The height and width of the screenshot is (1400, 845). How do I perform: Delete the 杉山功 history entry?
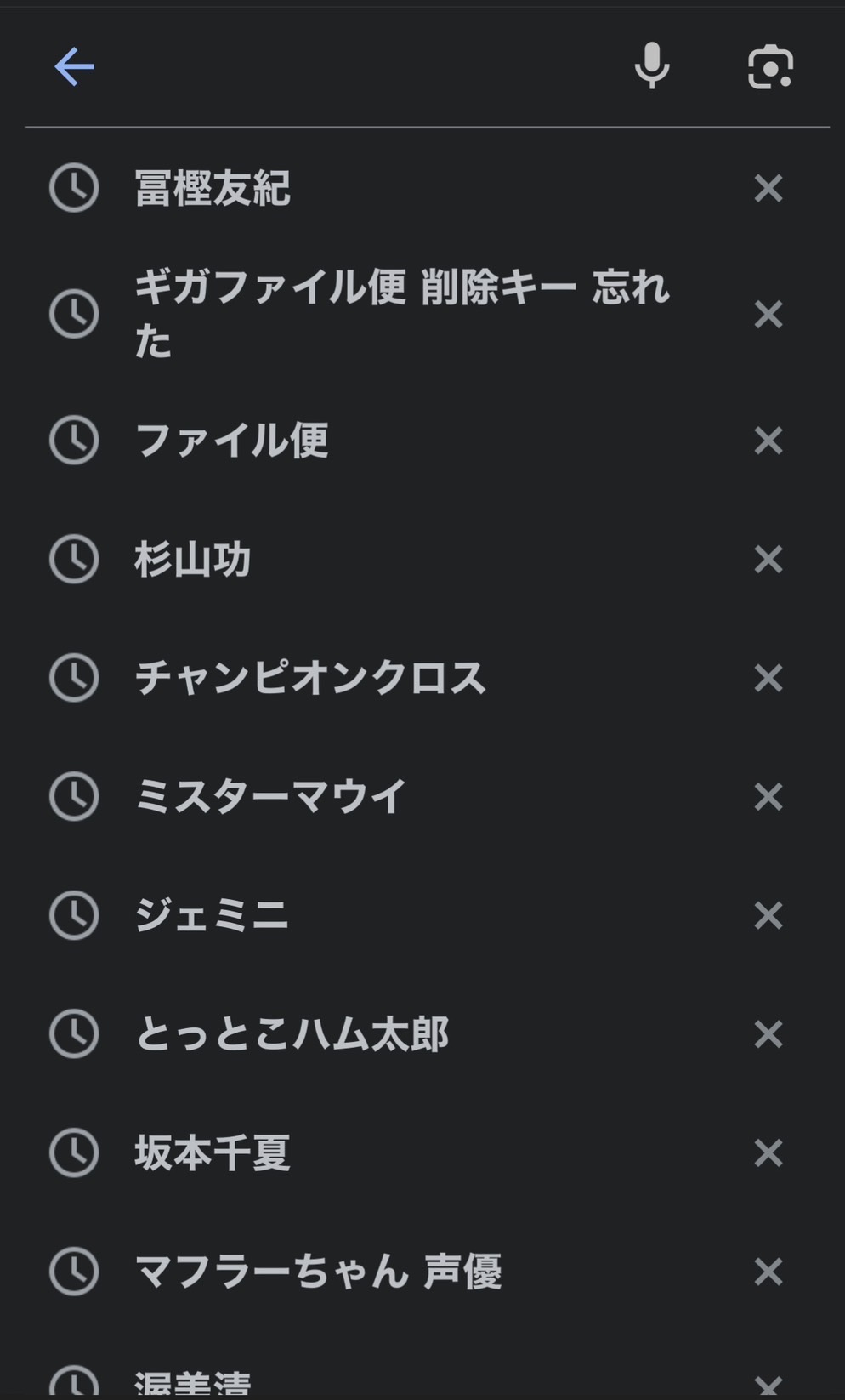click(768, 560)
